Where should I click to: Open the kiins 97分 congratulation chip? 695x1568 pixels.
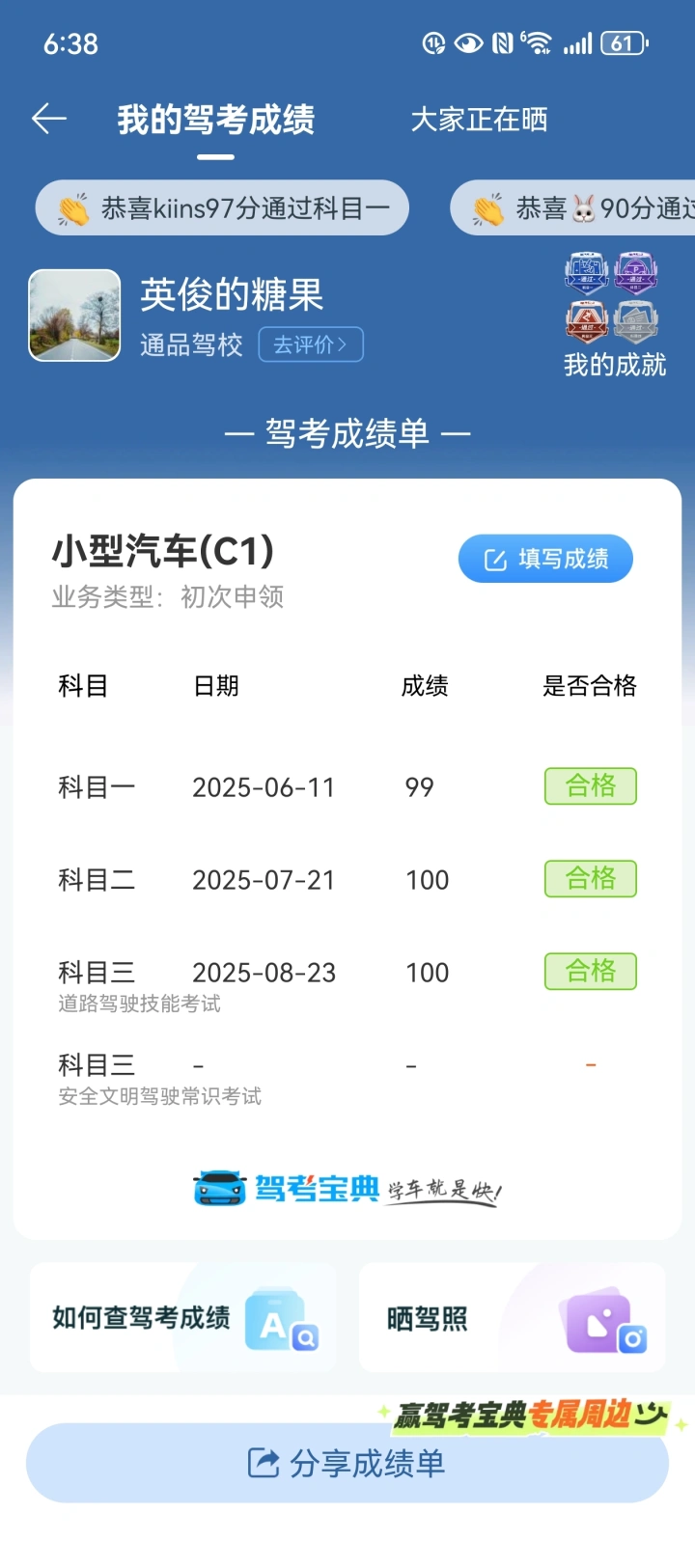click(222, 208)
